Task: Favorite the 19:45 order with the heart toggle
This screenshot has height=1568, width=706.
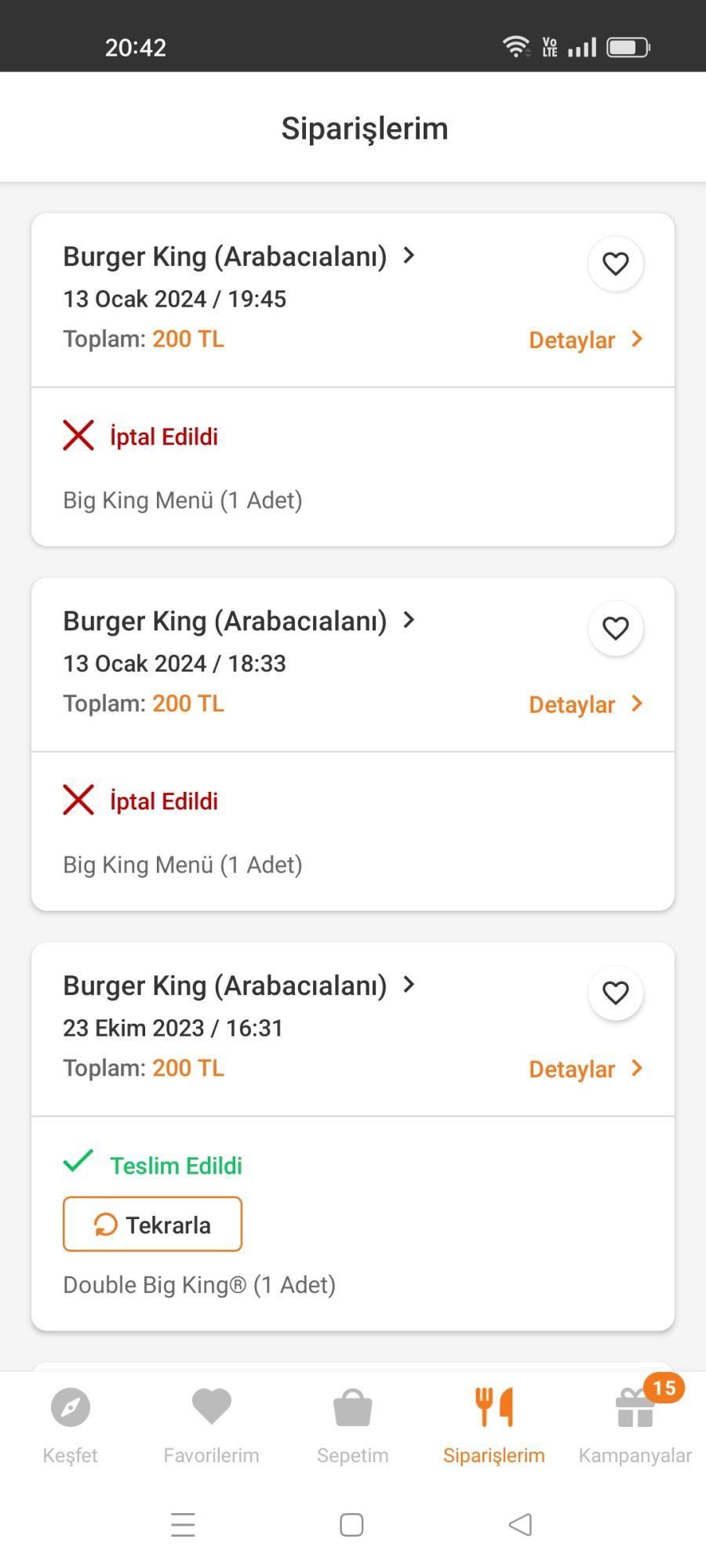Action: click(x=615, y=264)
